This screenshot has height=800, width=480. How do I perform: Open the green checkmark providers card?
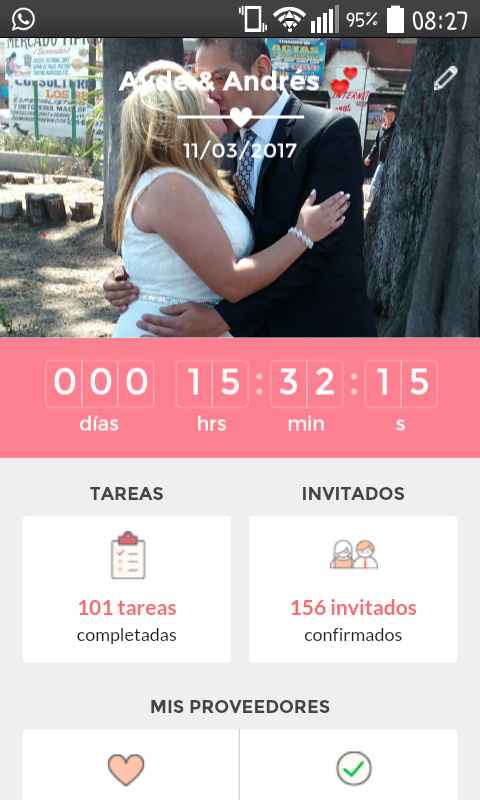[349, 765]
